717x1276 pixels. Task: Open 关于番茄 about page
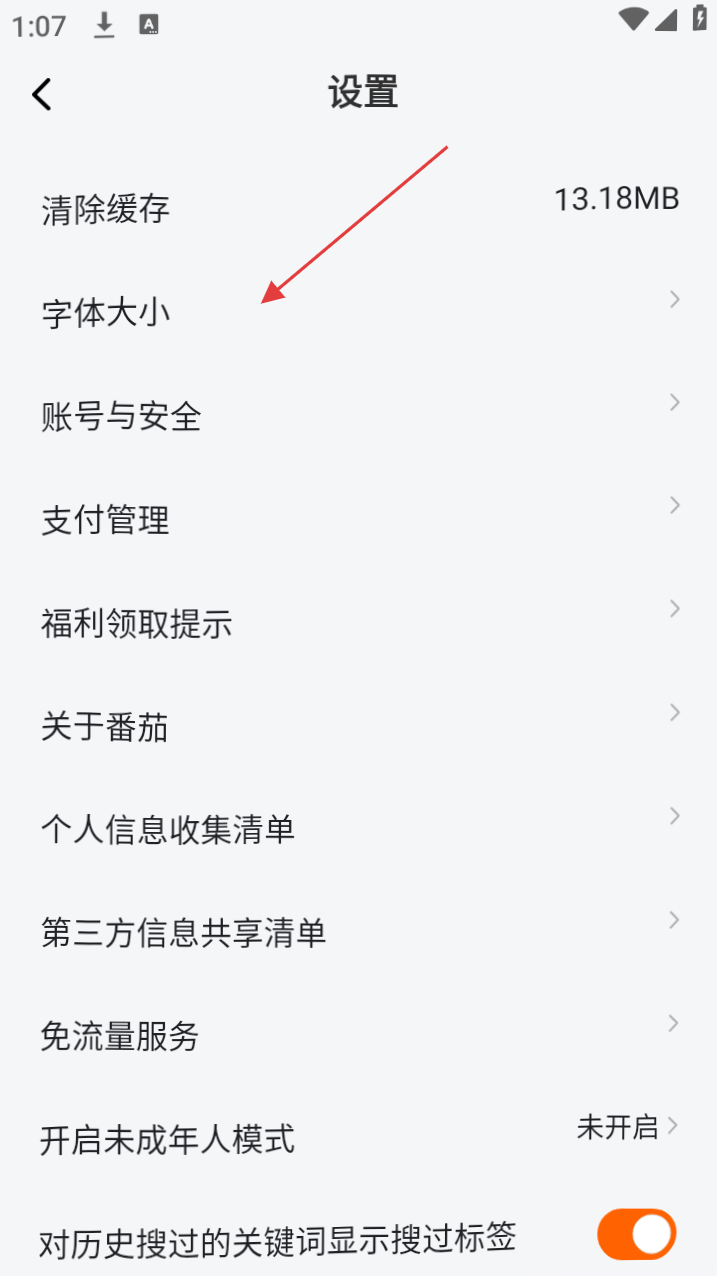coord(358,727)
